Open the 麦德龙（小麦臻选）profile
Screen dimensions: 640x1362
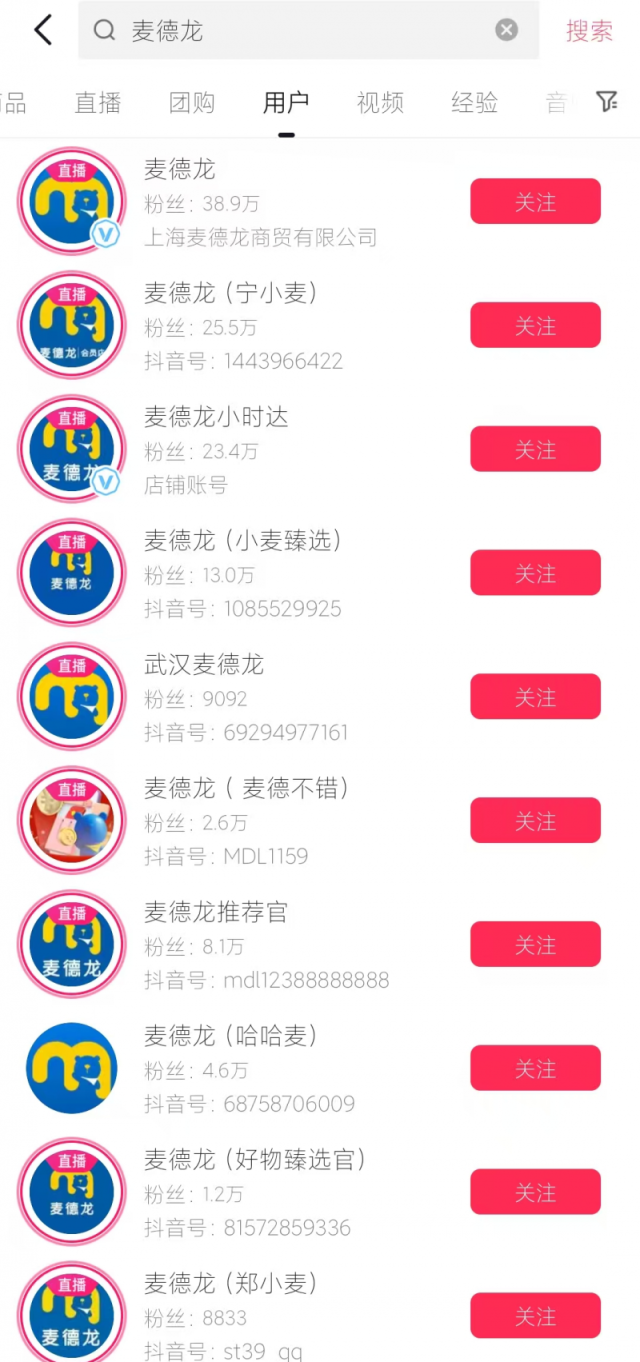[243, 541]
